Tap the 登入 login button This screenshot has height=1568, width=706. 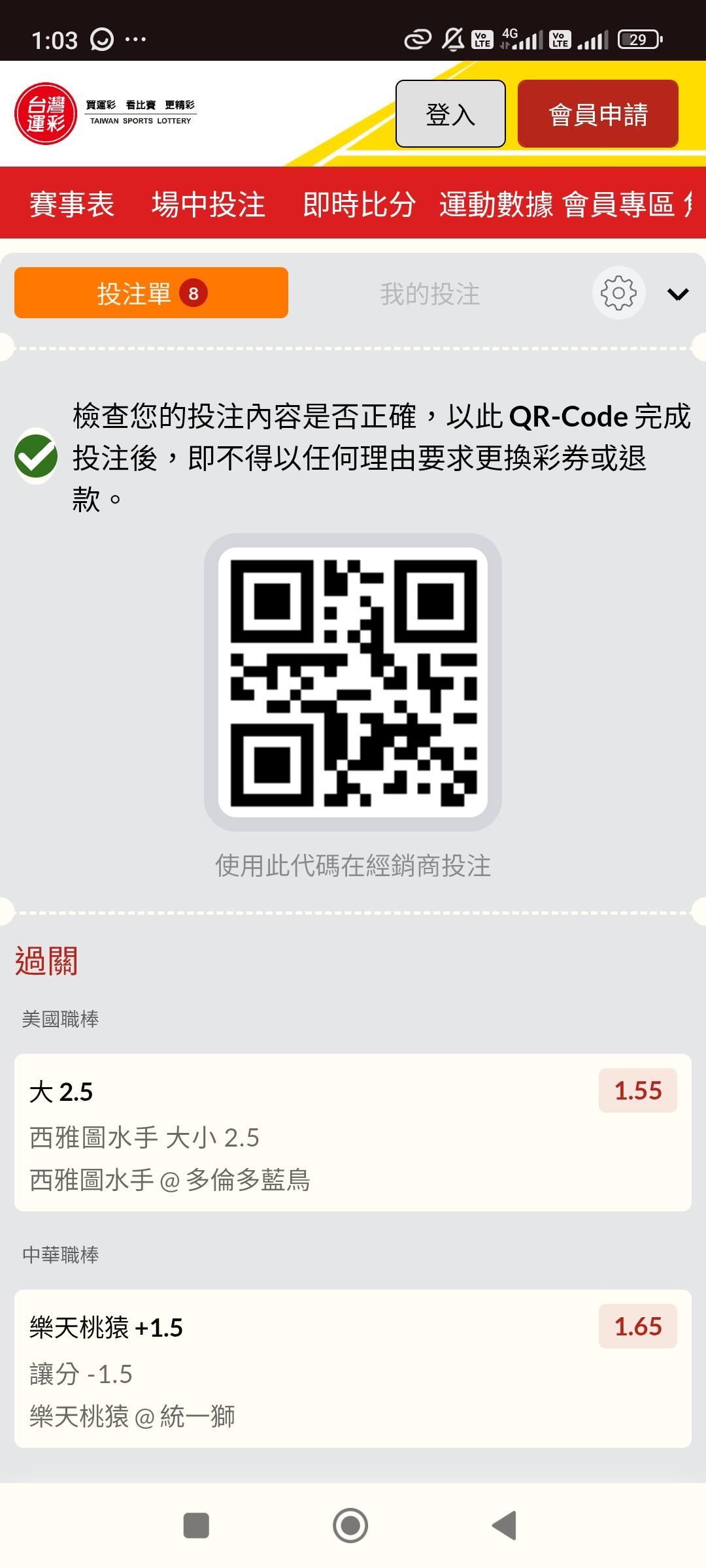[x=450, y=114]
